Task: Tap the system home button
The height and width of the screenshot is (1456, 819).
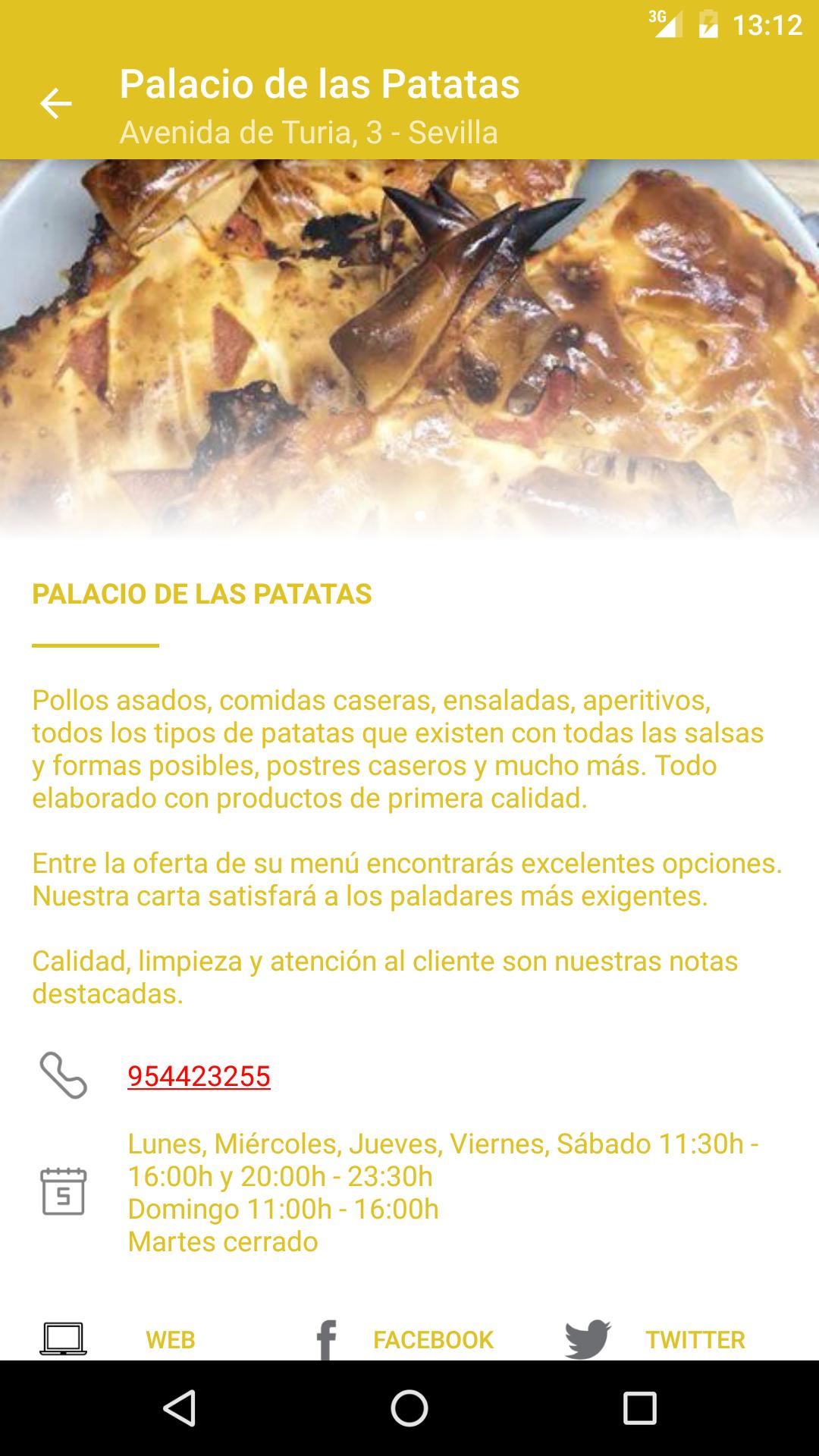Action: 409,1408
